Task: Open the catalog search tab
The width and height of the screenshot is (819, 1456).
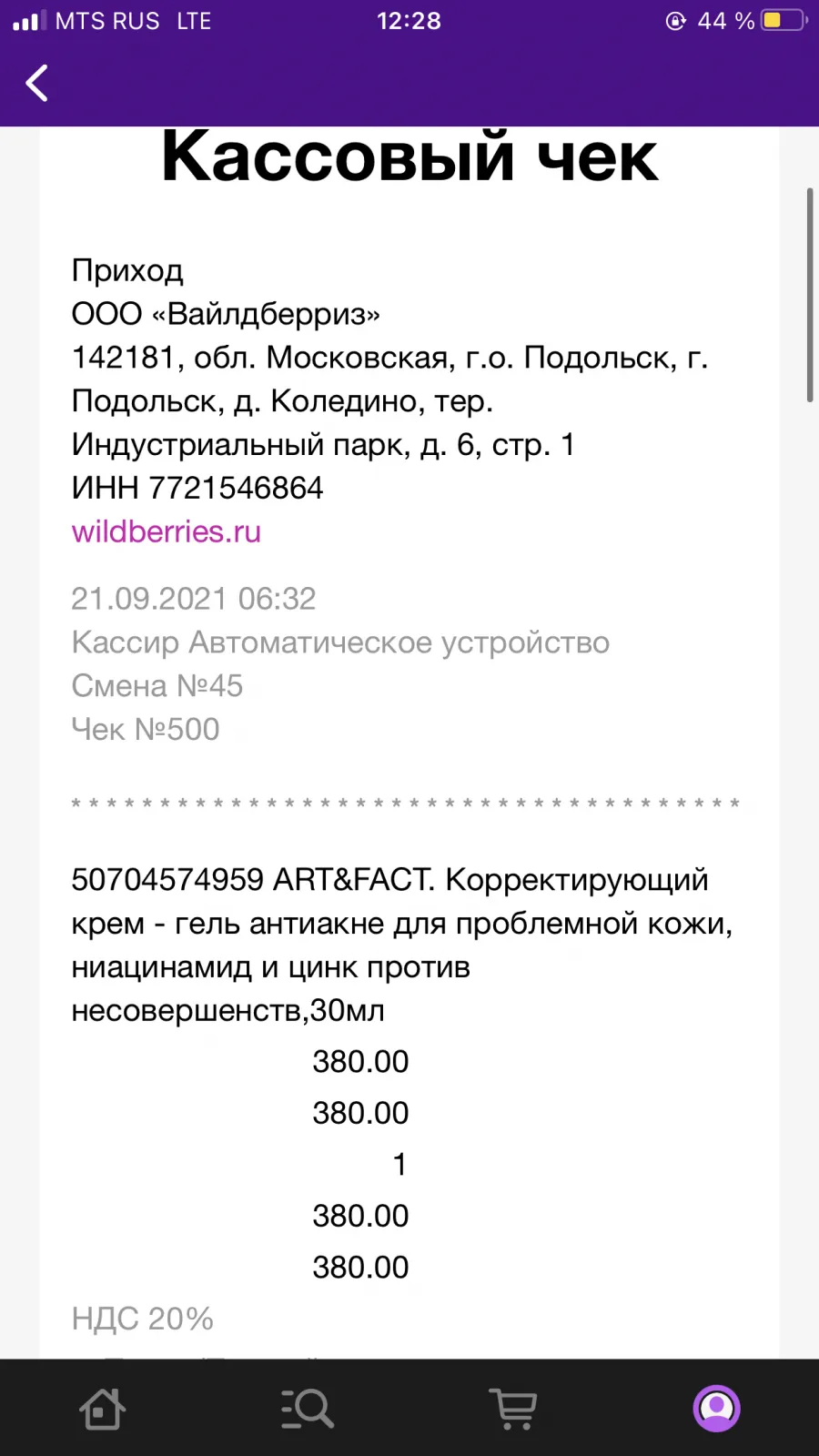Action: 308,1409
